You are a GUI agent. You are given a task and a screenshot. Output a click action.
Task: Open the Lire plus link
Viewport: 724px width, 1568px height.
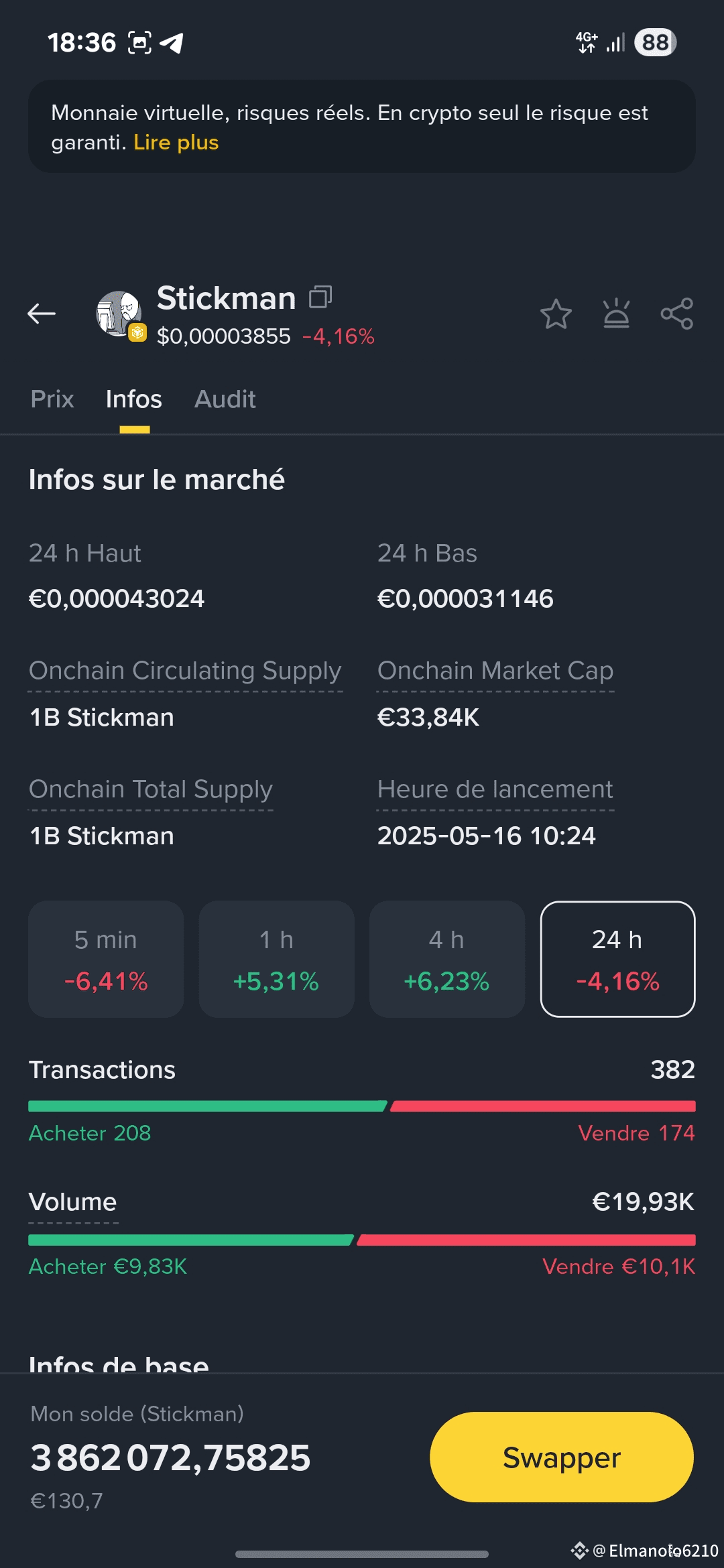pos(176,142)
